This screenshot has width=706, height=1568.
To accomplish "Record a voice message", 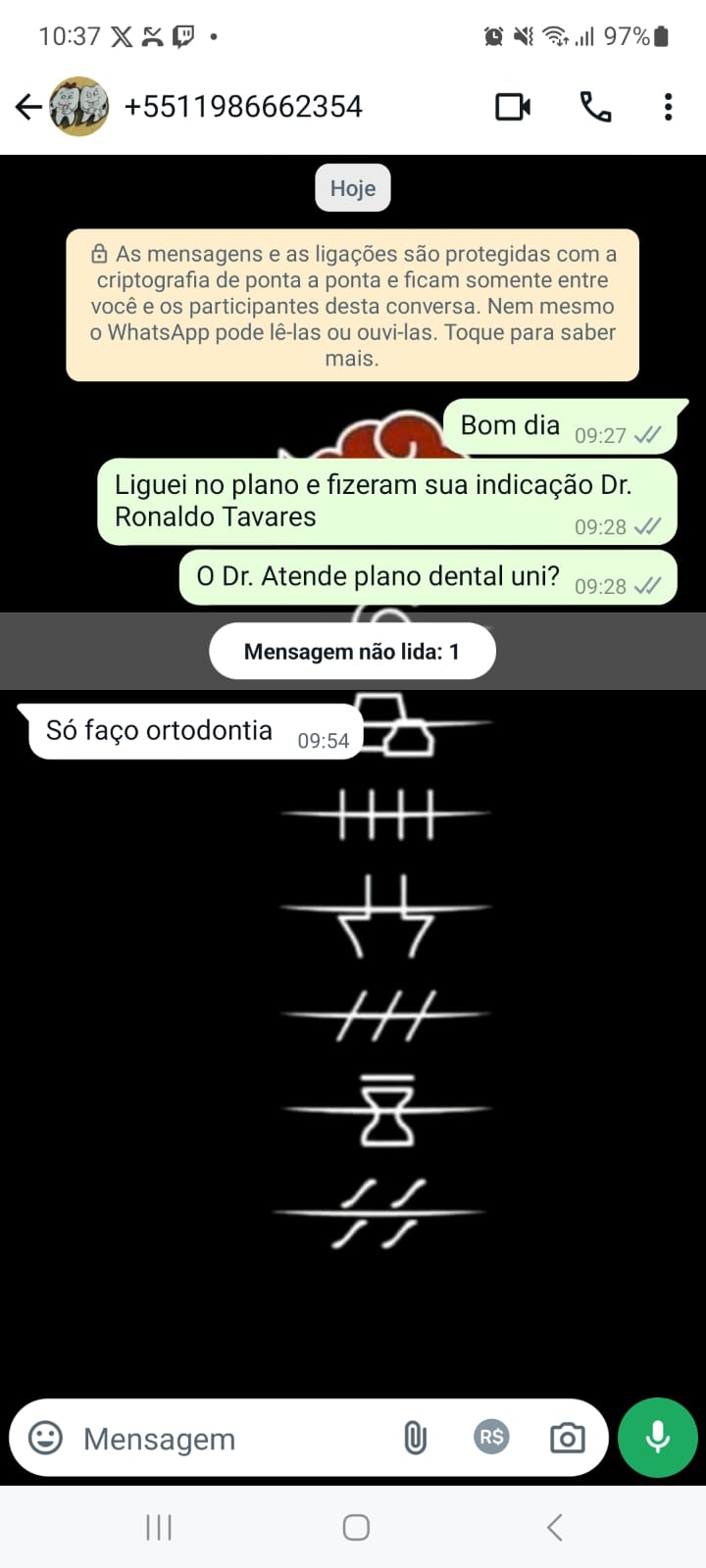I will pos(657,1437).
